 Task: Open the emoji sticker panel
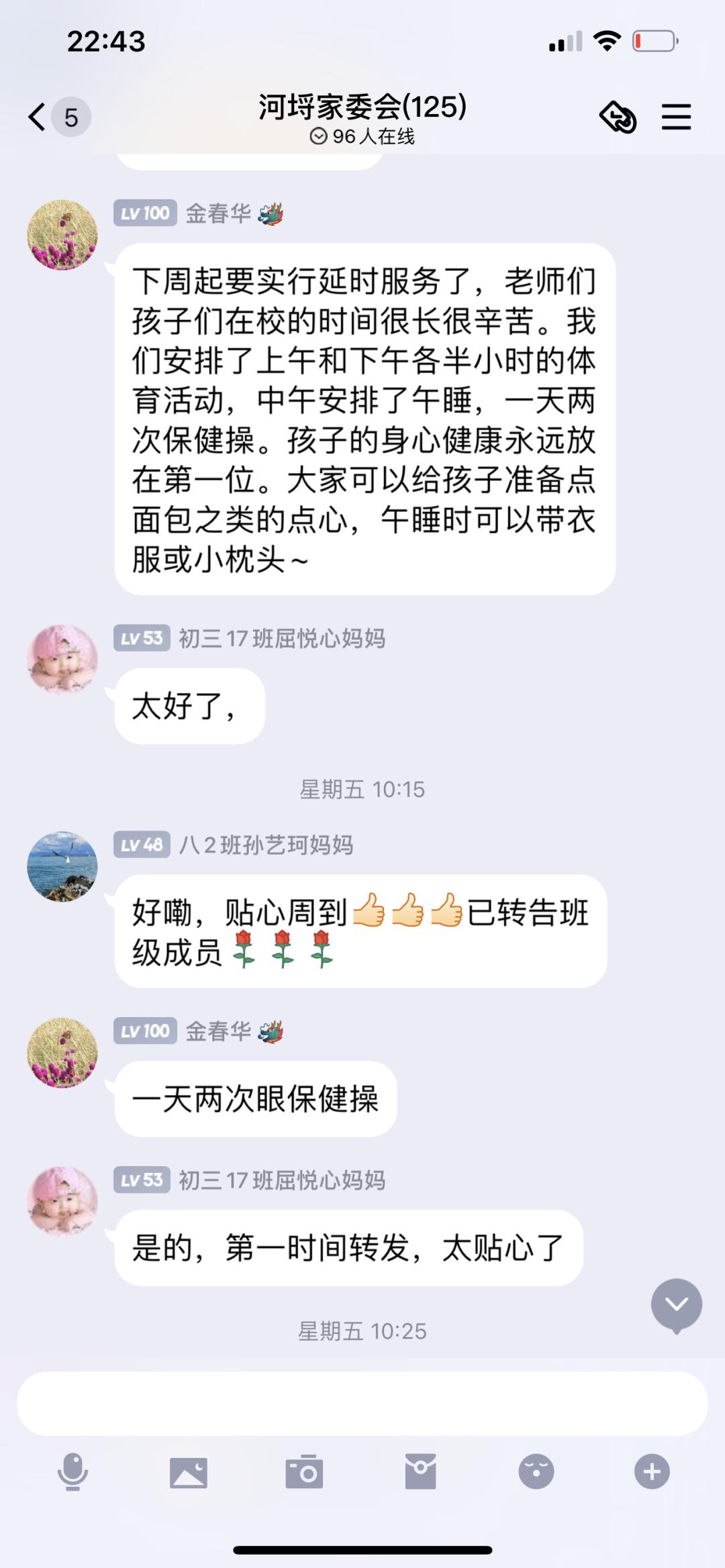(536, 1472)
